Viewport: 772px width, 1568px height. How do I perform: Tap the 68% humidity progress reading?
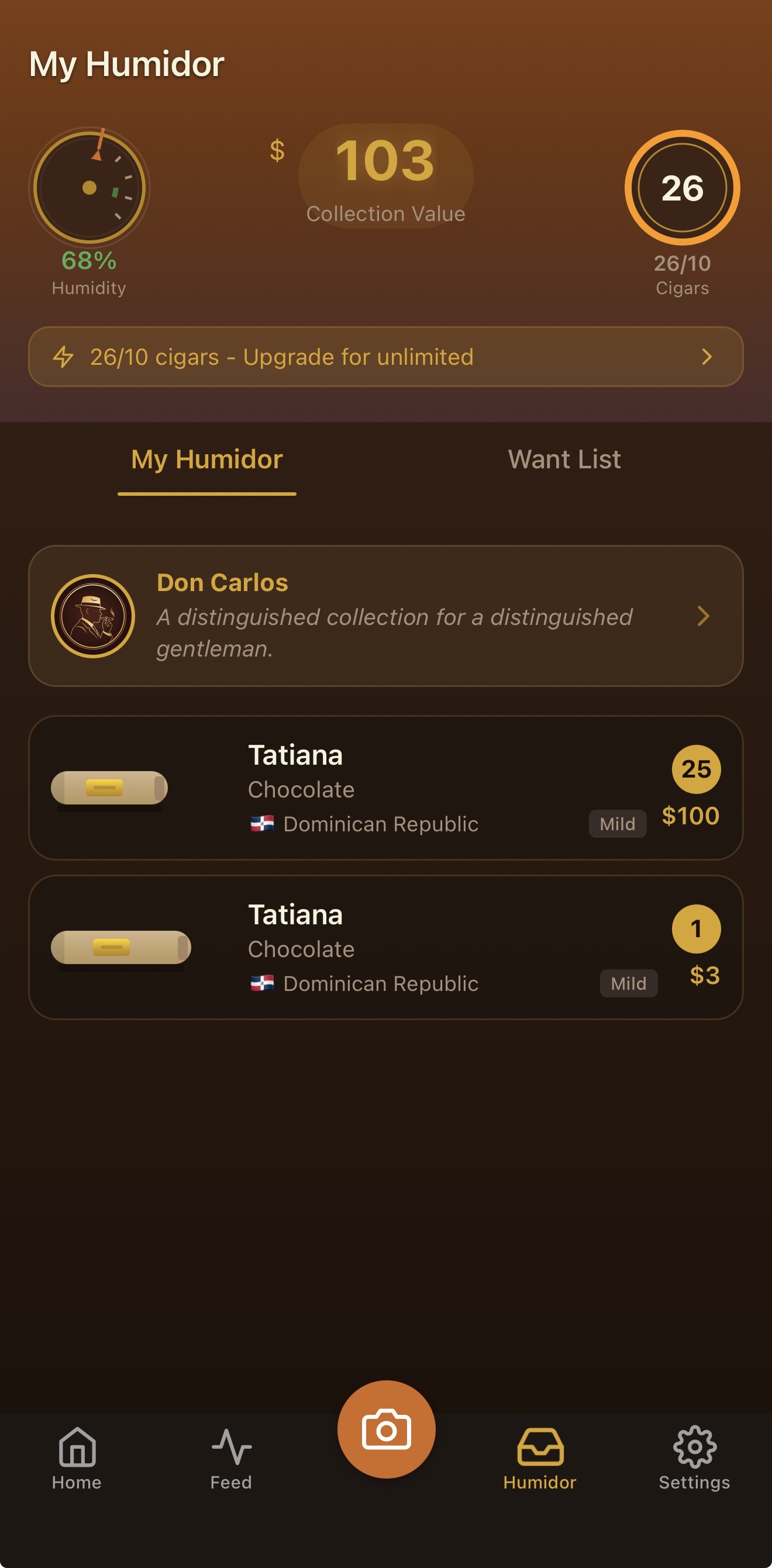pos(89,260)
